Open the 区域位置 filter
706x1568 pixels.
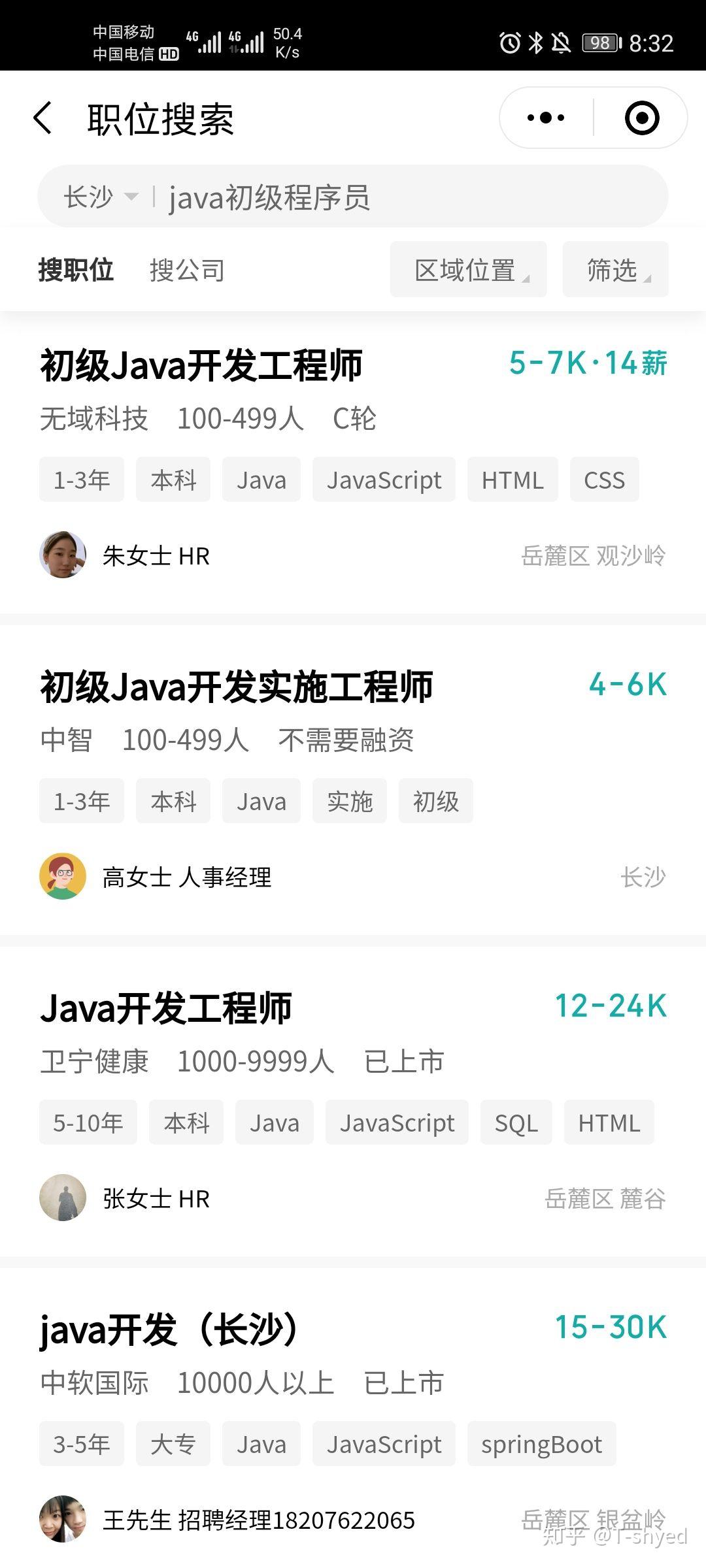point(468,270)
